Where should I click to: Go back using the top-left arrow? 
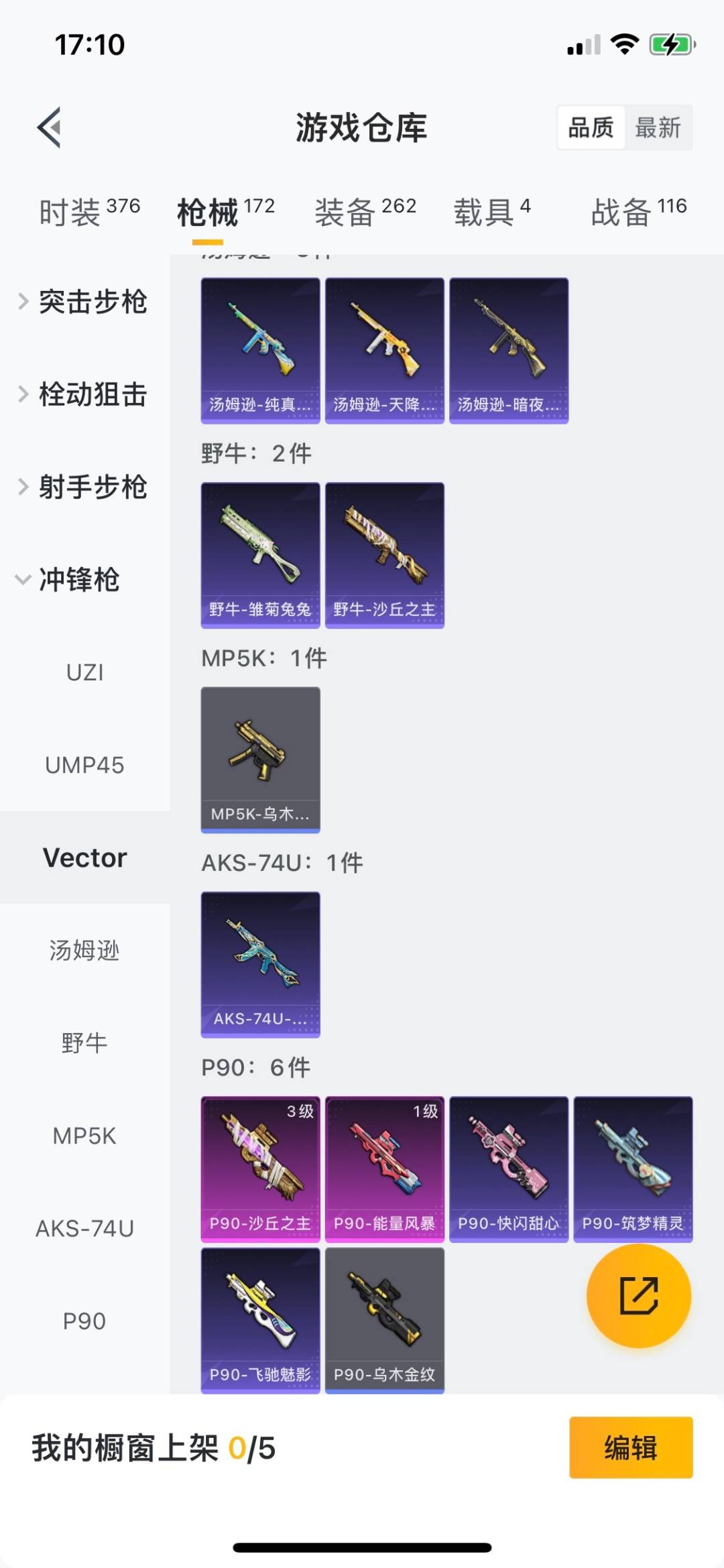click(x=49, y=127)
